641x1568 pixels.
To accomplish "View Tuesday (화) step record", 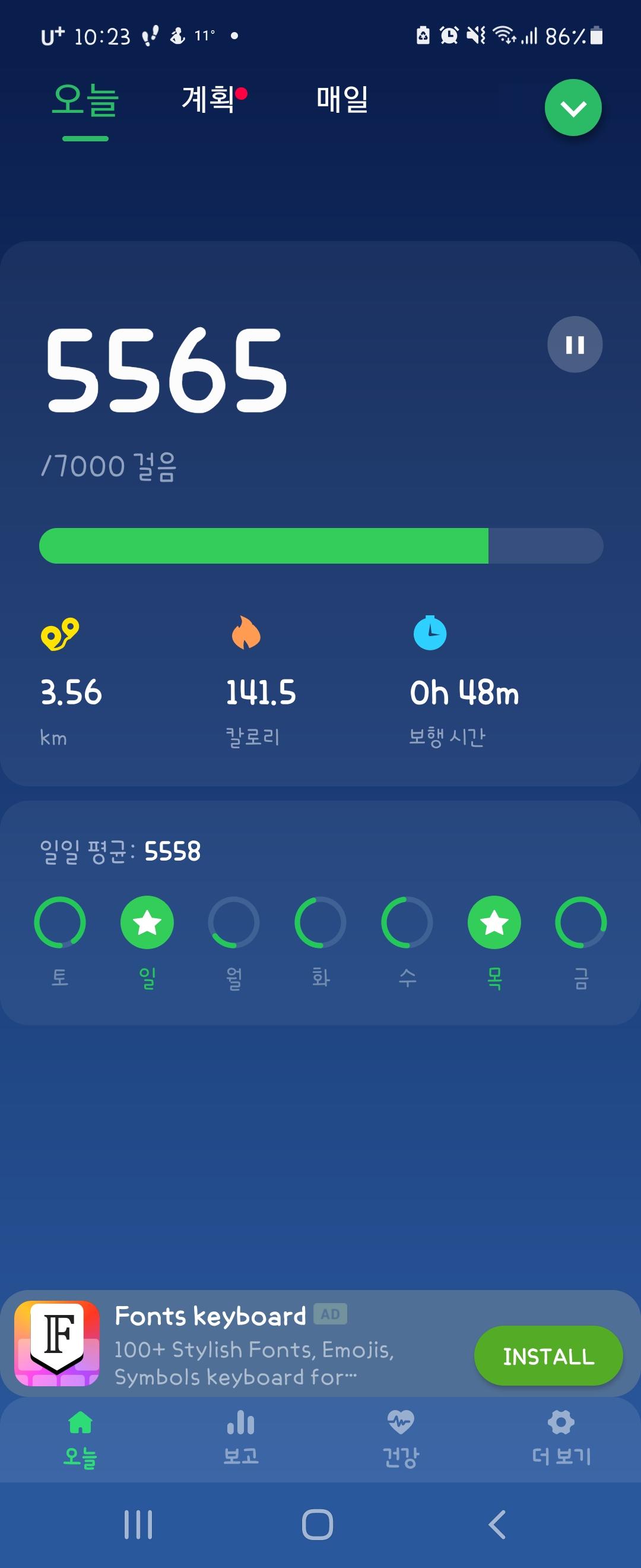I will pyautogui.click(x=320, y=923).
